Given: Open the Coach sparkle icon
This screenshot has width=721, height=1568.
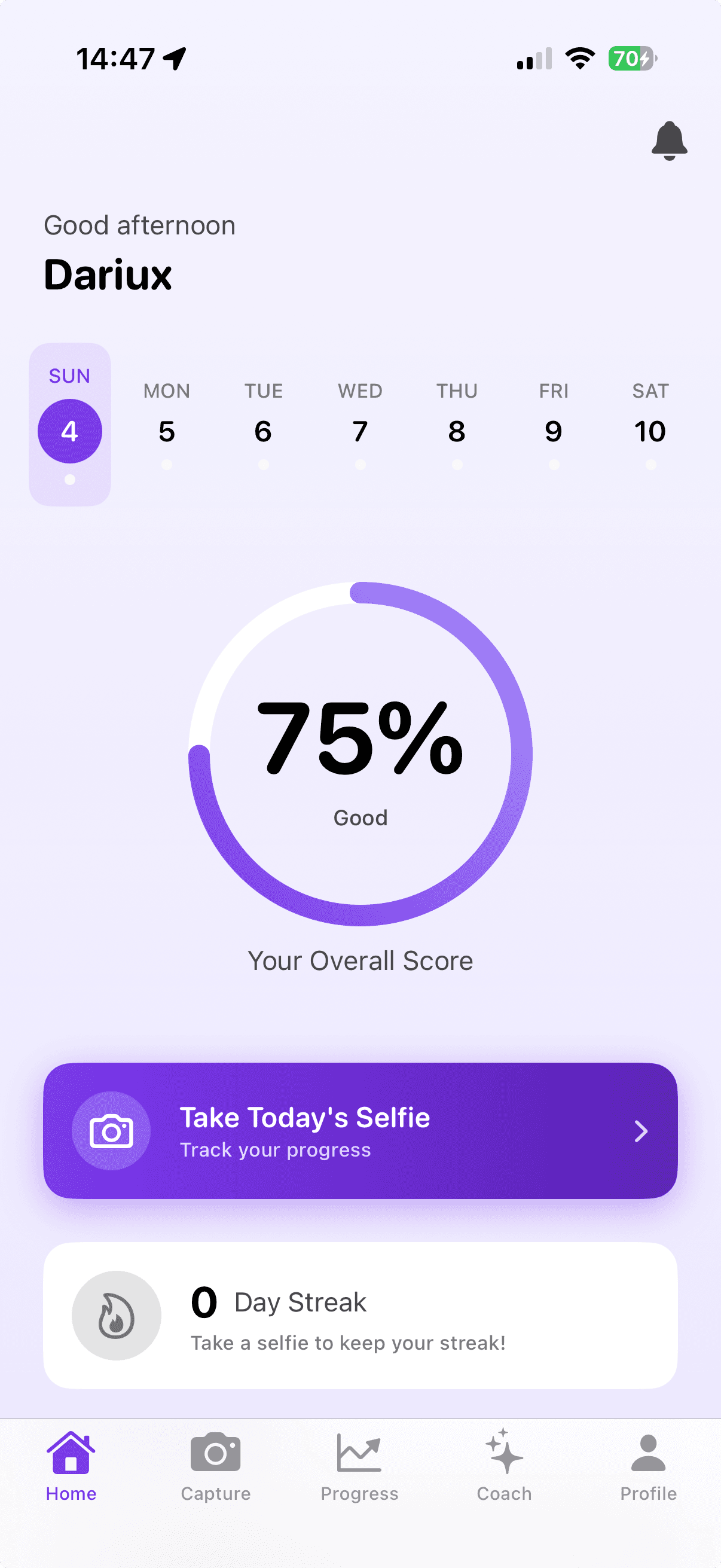Looking at the screenshot, I should (x=504, y=1454).
